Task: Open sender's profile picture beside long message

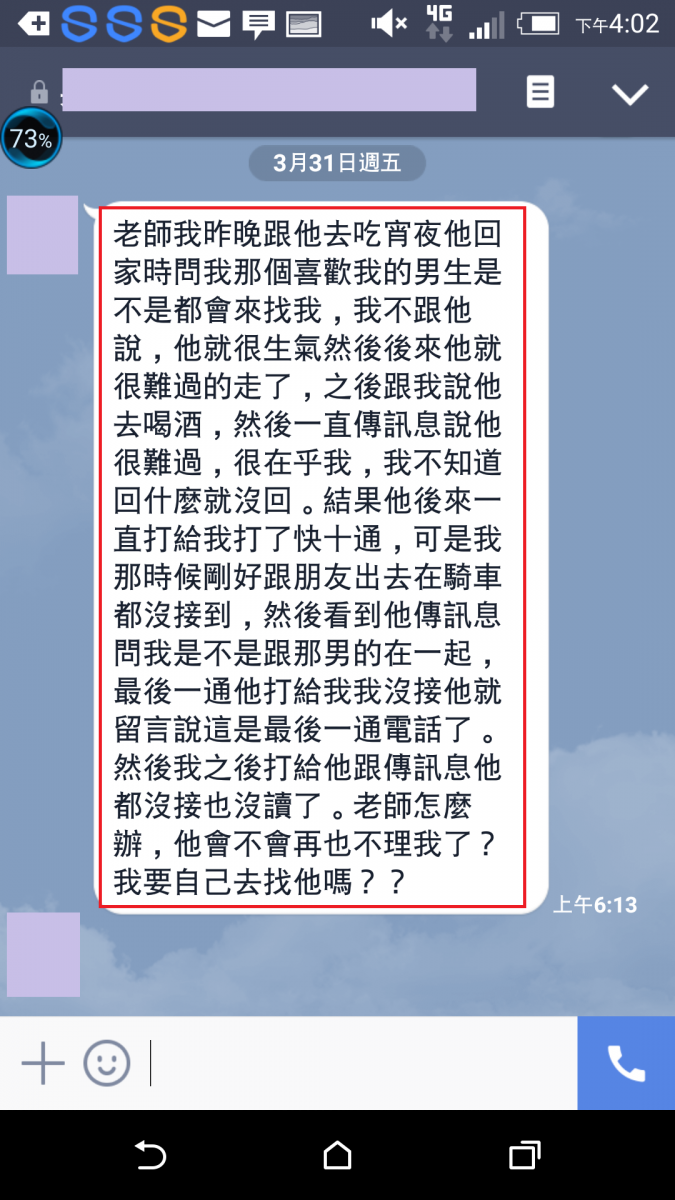Action: (x=42, y=235)
